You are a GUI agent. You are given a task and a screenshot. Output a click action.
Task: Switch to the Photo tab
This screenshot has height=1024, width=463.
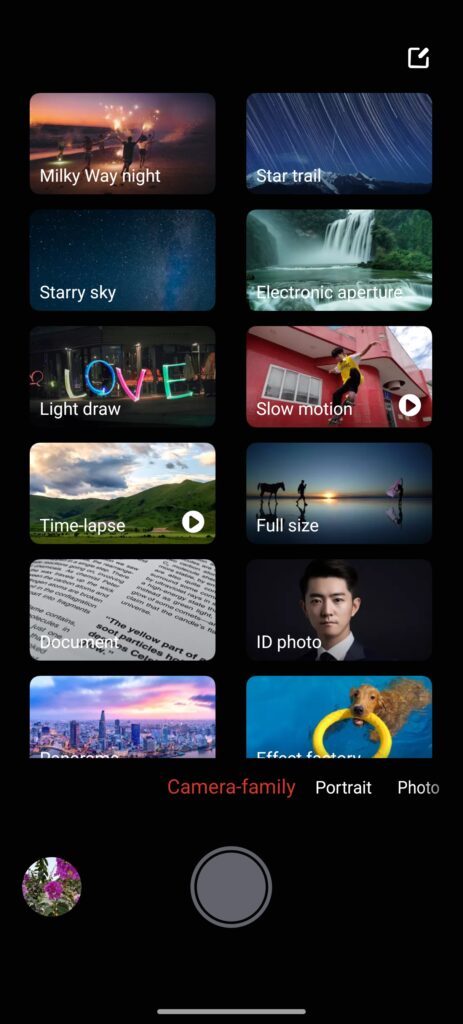click(x=418, y=788)
